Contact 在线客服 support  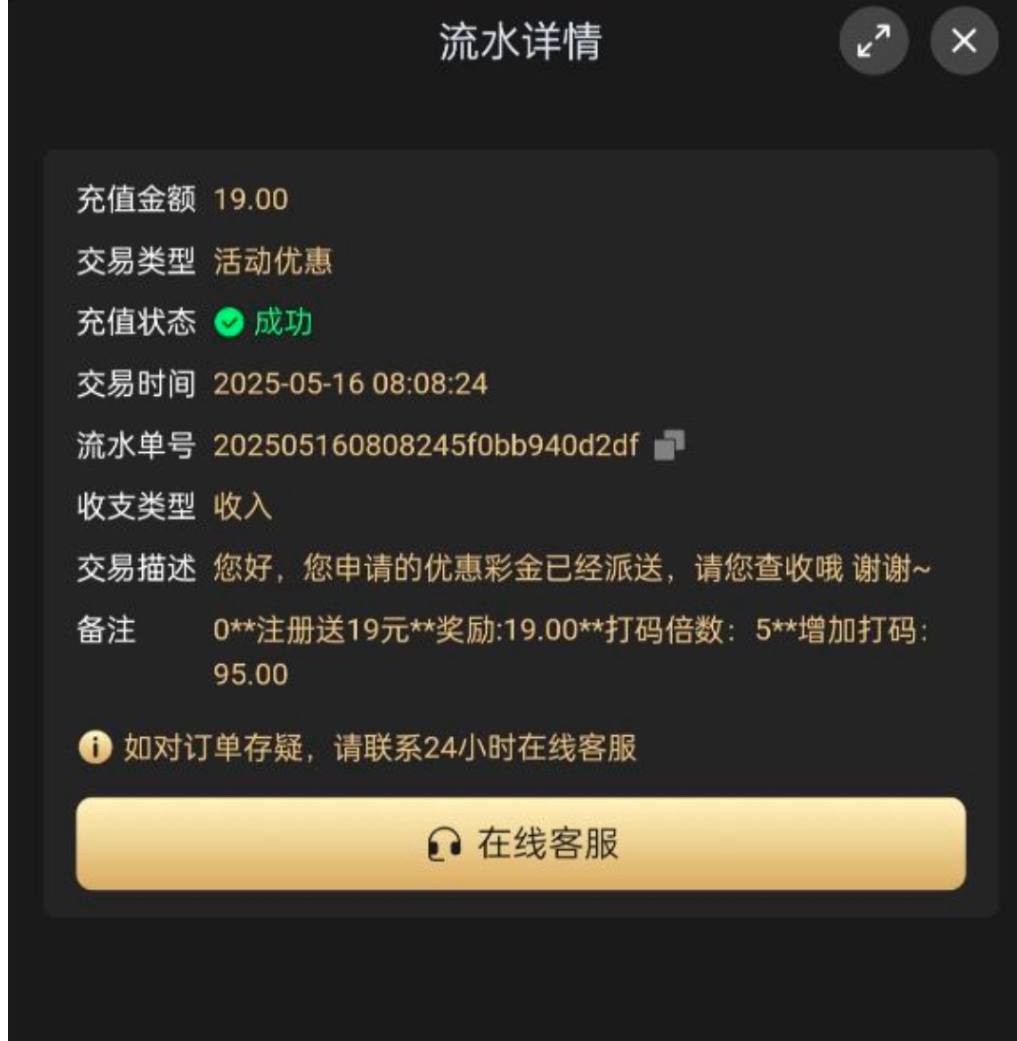(521, 844)
